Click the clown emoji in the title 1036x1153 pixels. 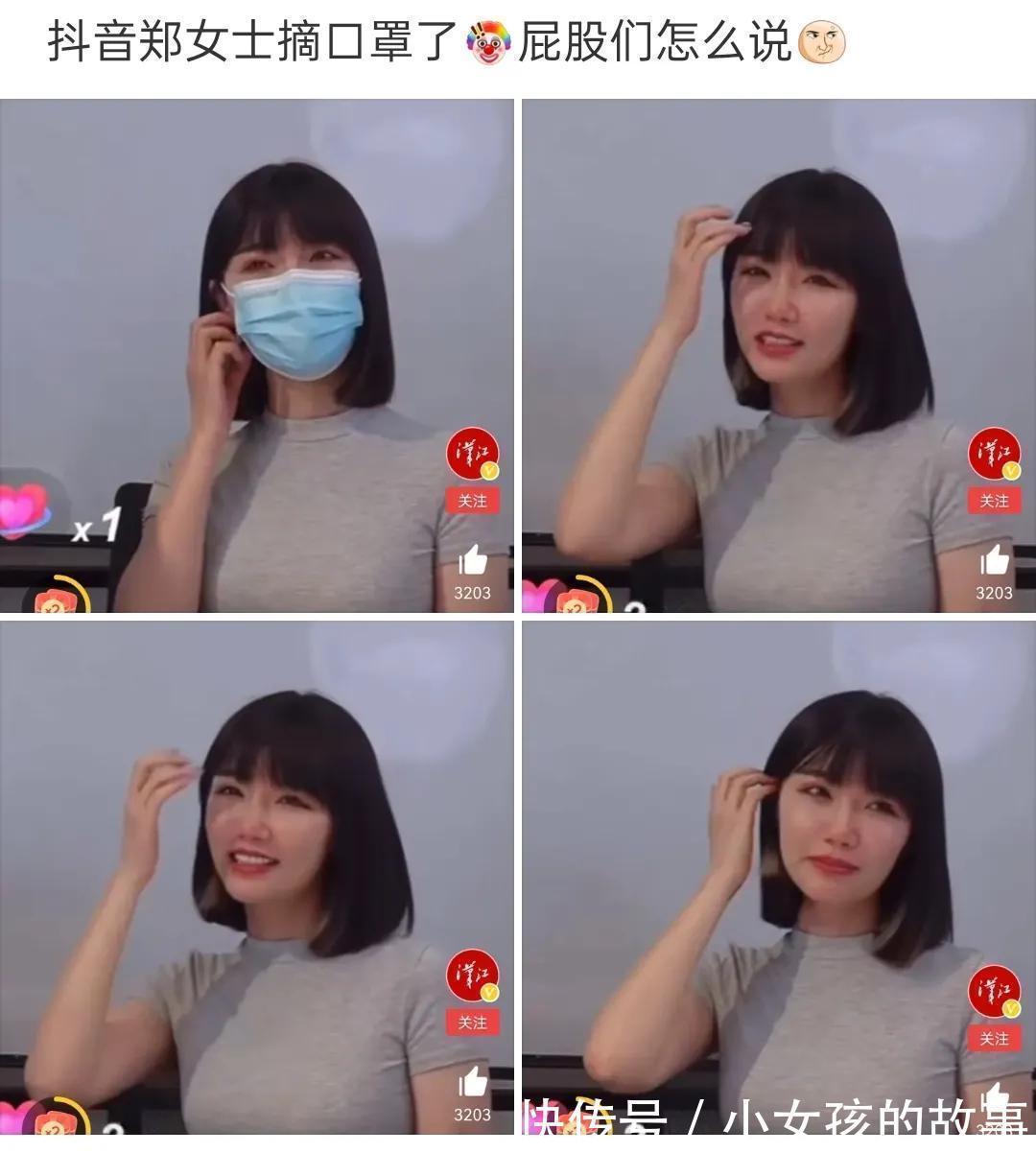coord(487,40)
